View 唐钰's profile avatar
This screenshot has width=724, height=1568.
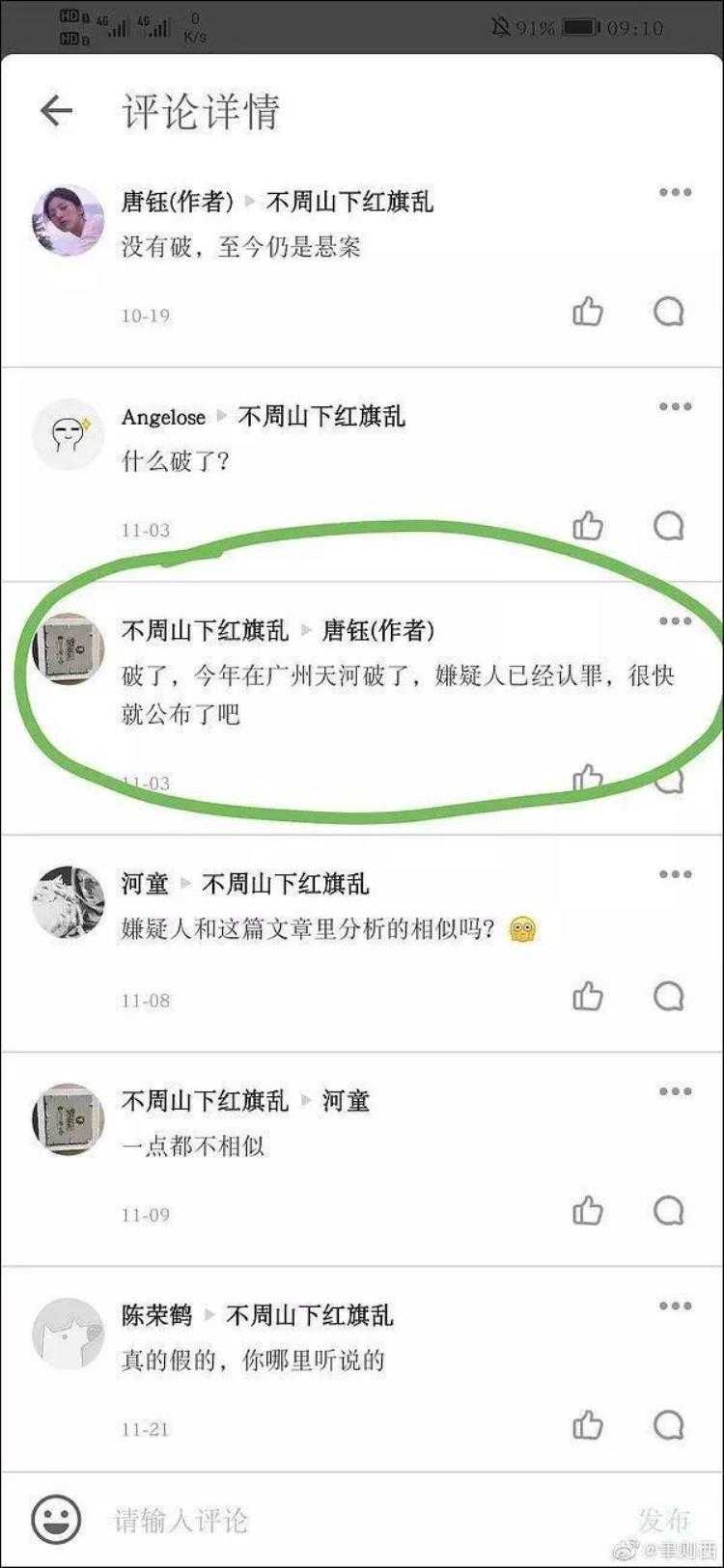68,220
